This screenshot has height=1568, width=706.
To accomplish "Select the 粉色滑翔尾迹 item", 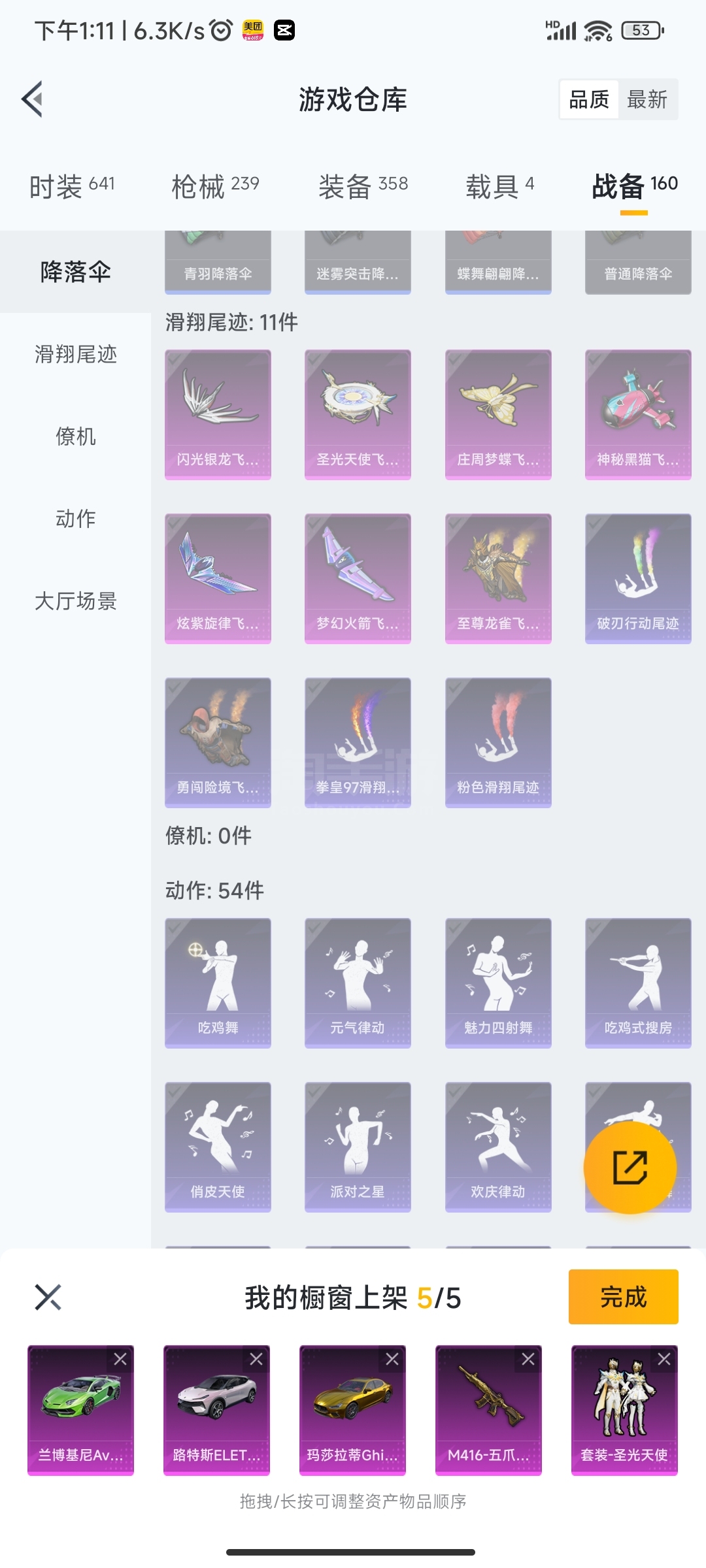I will [498, 742].
